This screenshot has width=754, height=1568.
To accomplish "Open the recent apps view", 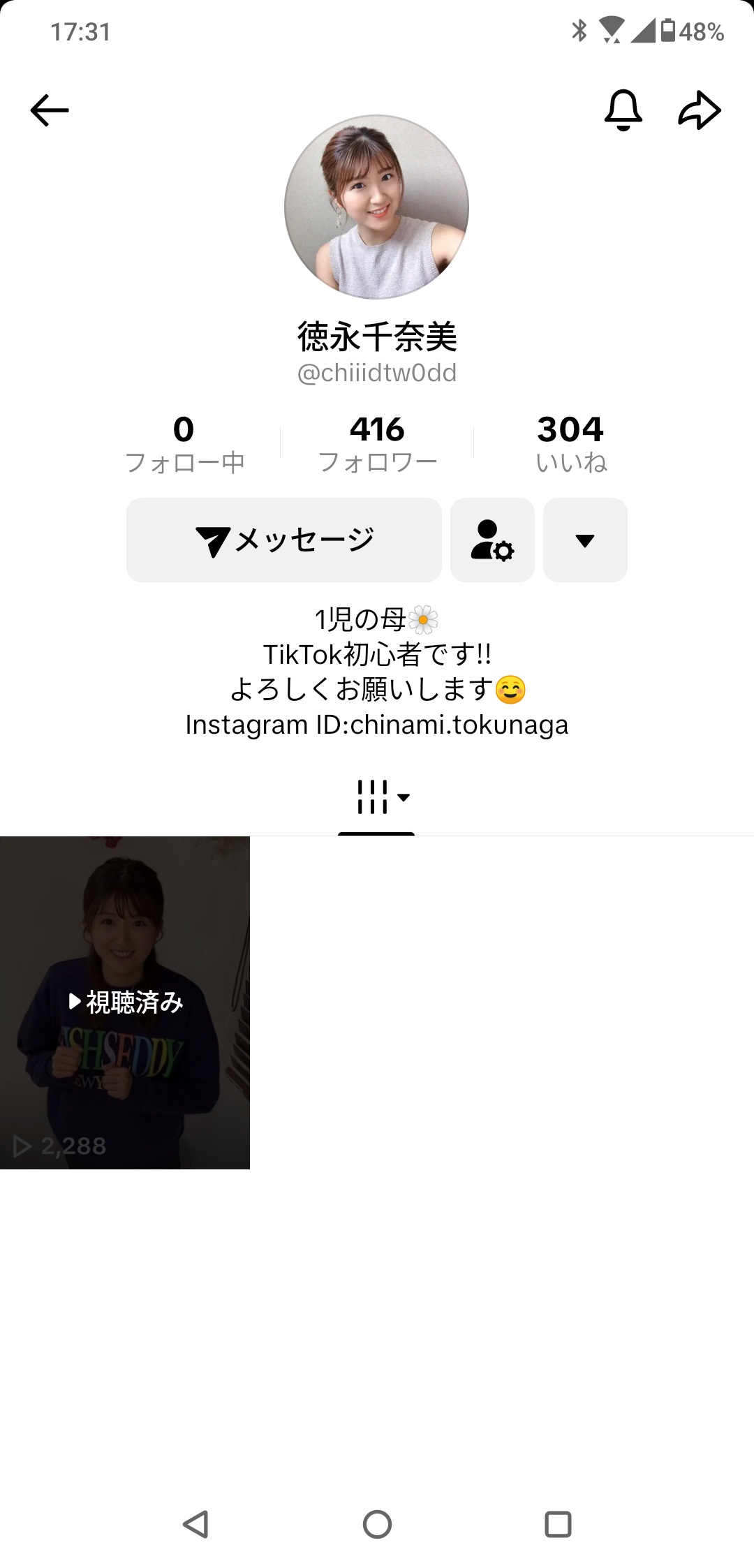I will tap(558, 1524).
